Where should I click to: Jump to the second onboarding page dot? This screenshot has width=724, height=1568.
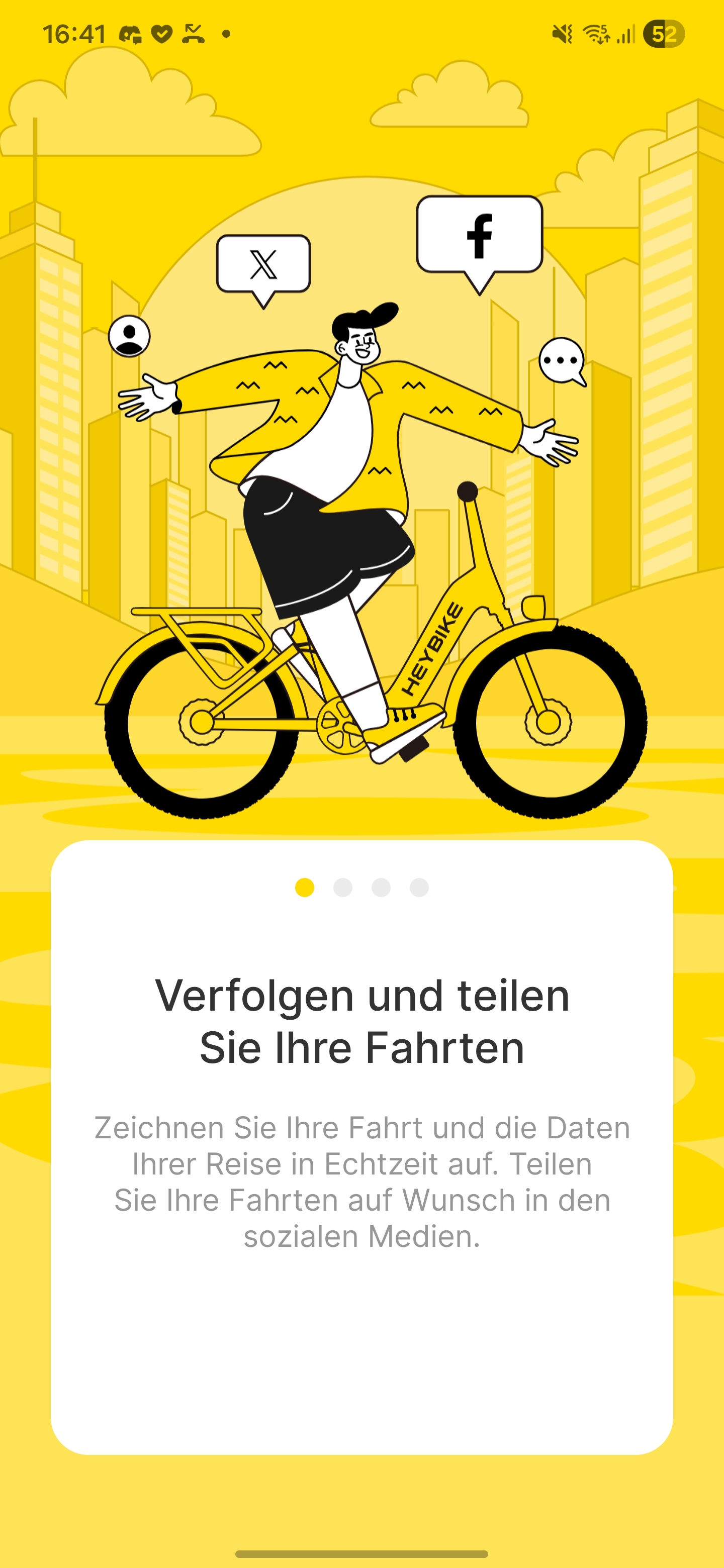343,888
